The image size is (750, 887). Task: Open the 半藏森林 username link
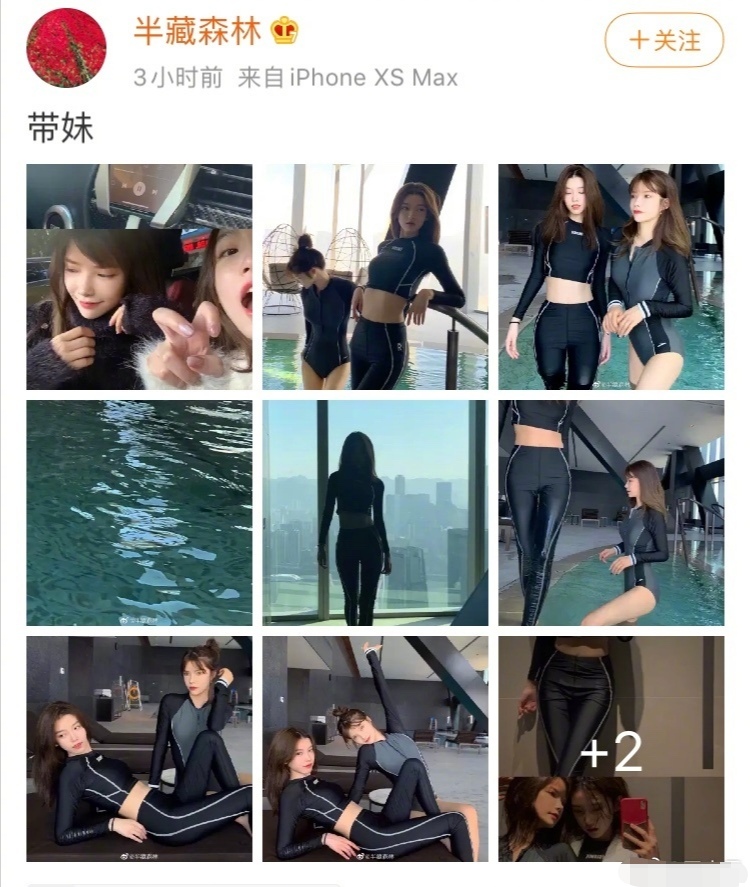coord(197,31)
